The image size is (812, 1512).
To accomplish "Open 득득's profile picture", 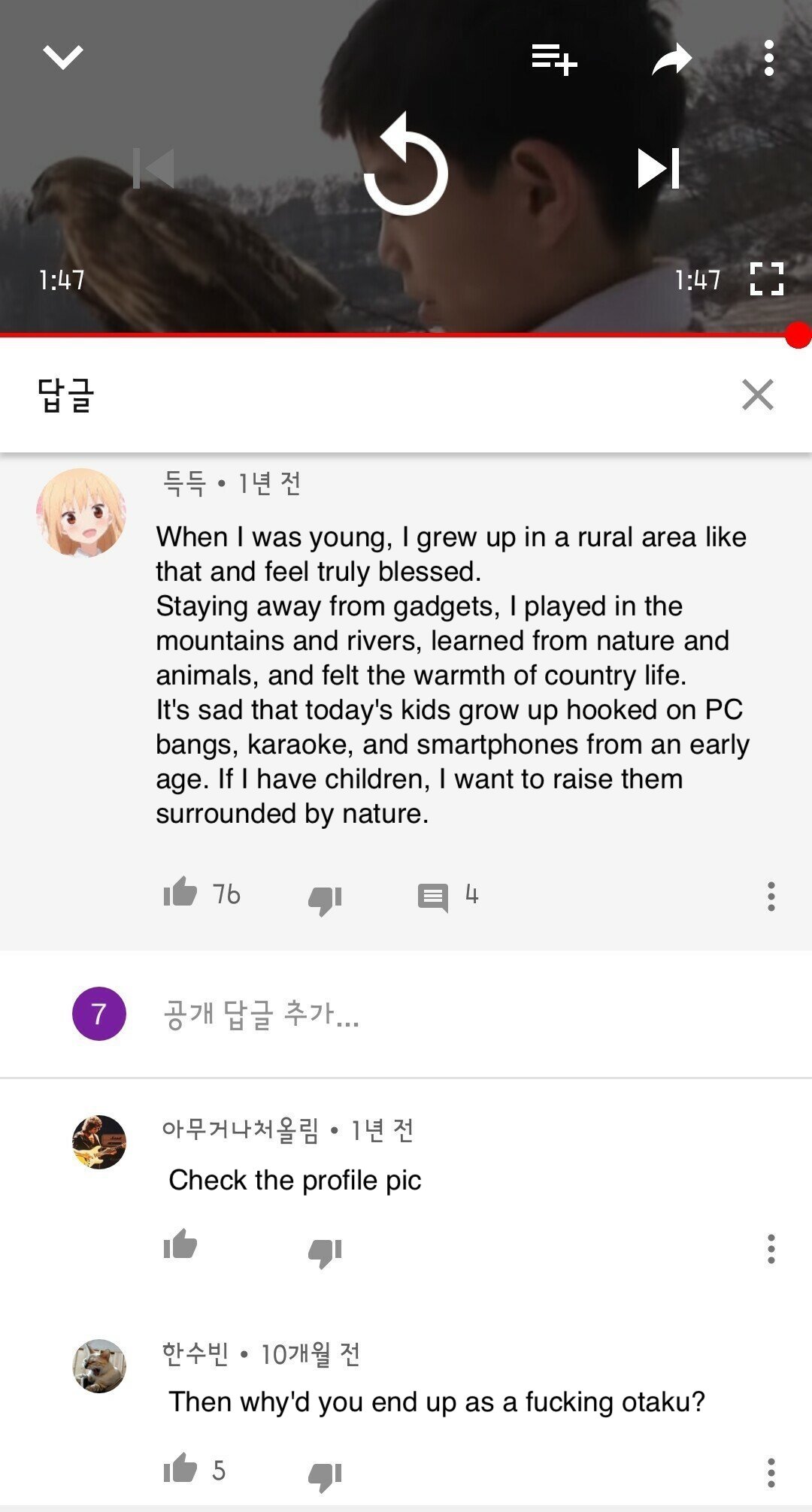I will pyautogui.click(x=80, y=513).
